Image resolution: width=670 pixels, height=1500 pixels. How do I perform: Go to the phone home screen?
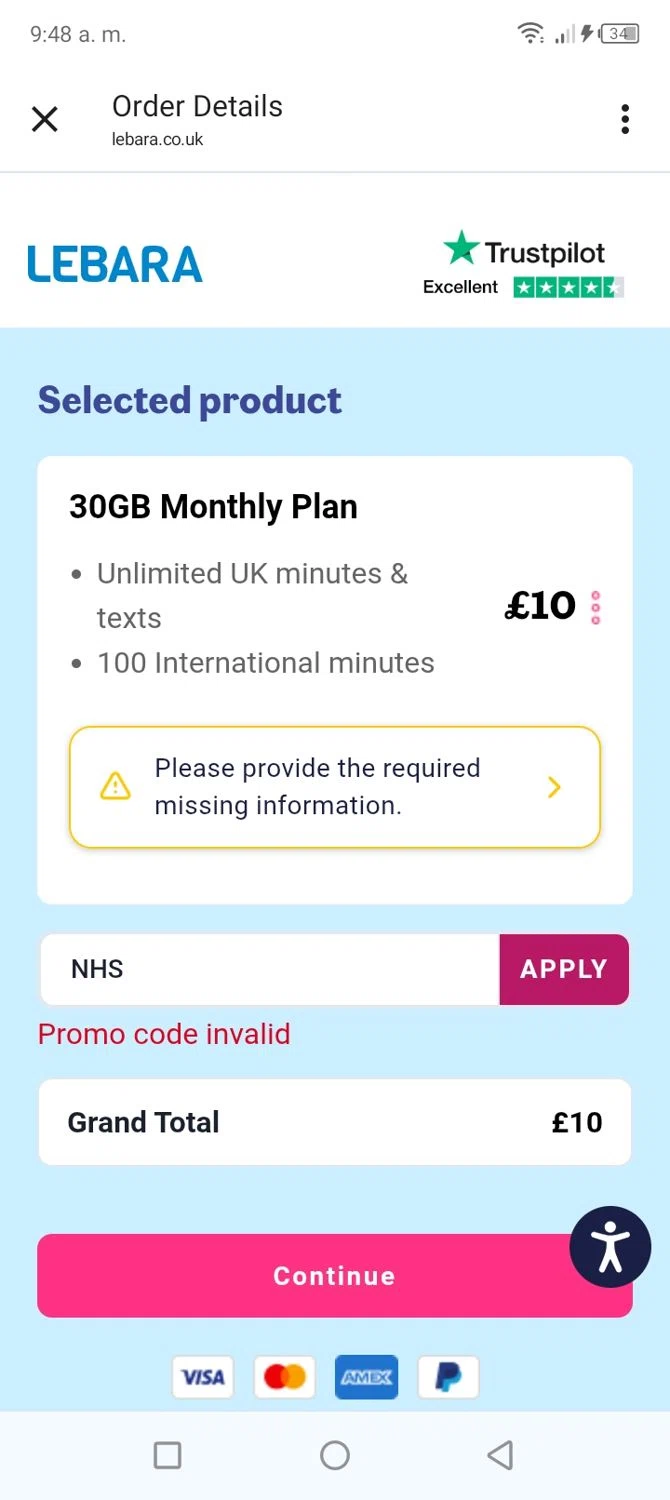coord(335,1455)
